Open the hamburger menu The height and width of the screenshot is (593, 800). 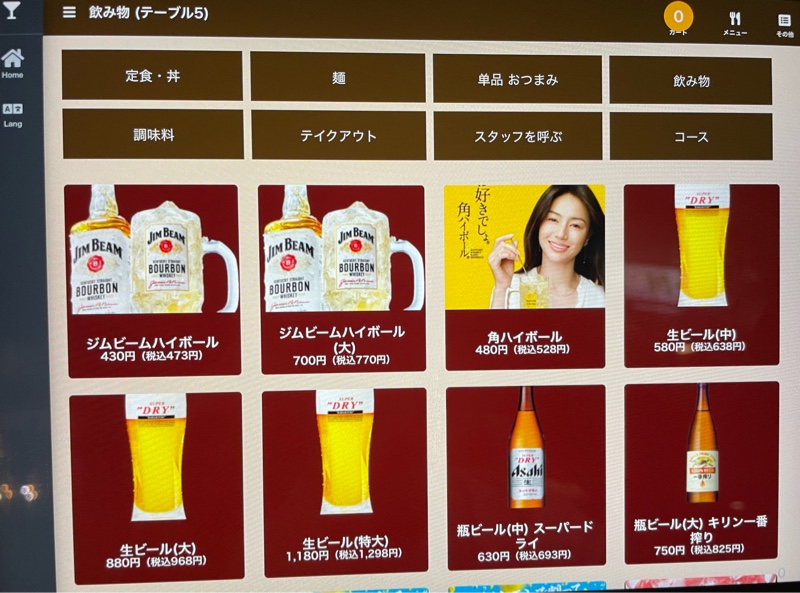pyautogui.click(x=69, y=13)
